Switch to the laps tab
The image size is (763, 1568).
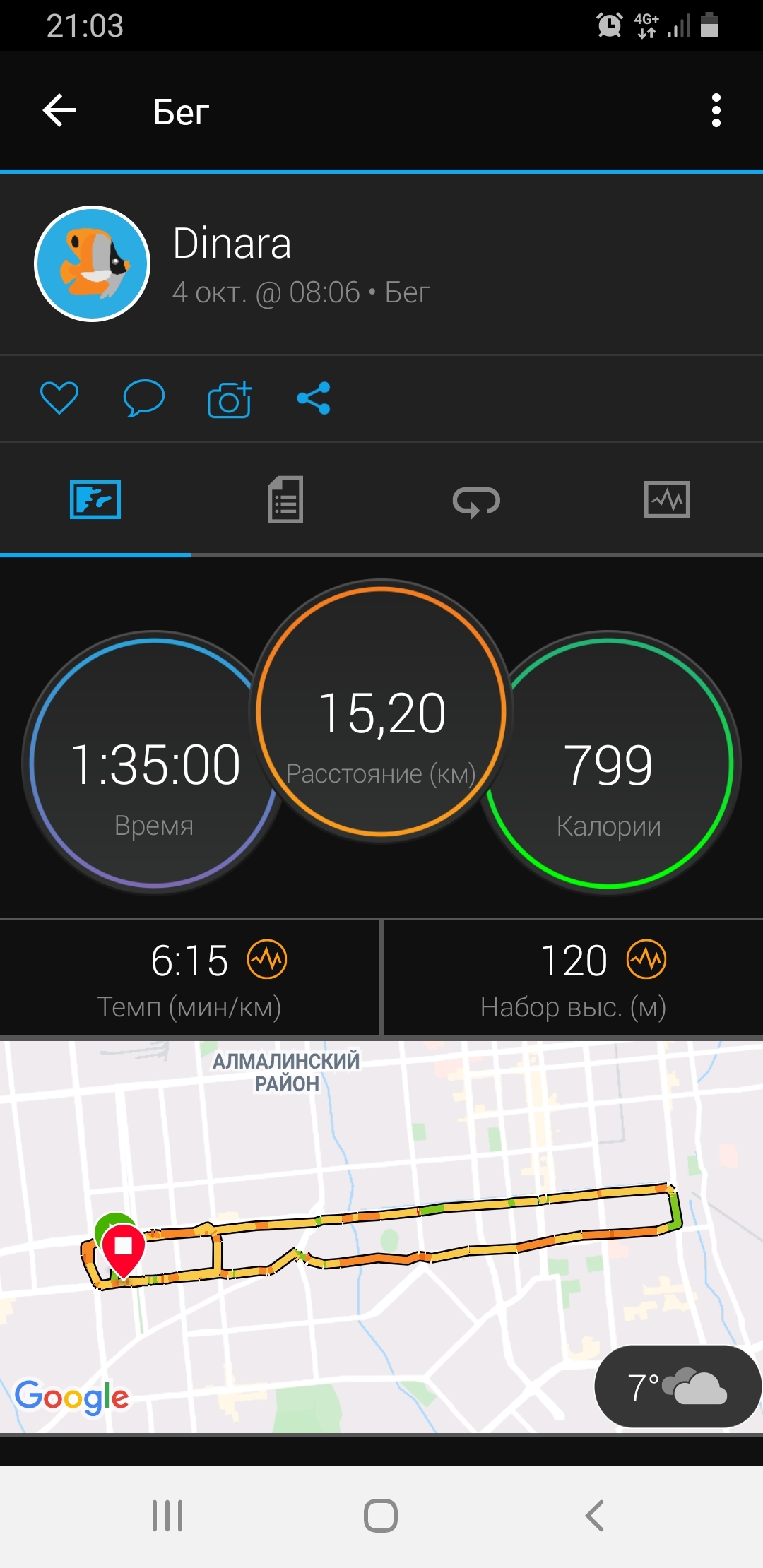pos(476,501)
